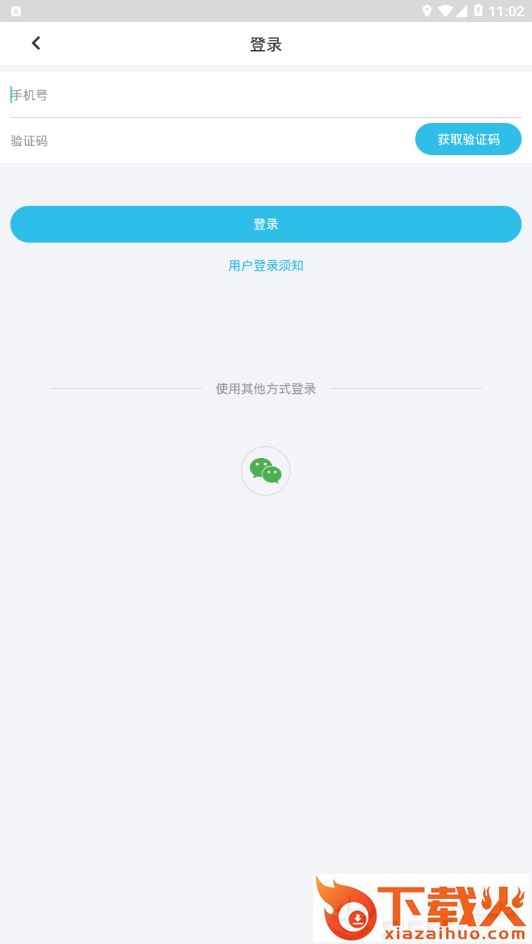Image resolution: width=532 pixels, height=944 pixels.
Task: Go back using the top-left arrow
Action: (36, 43)
